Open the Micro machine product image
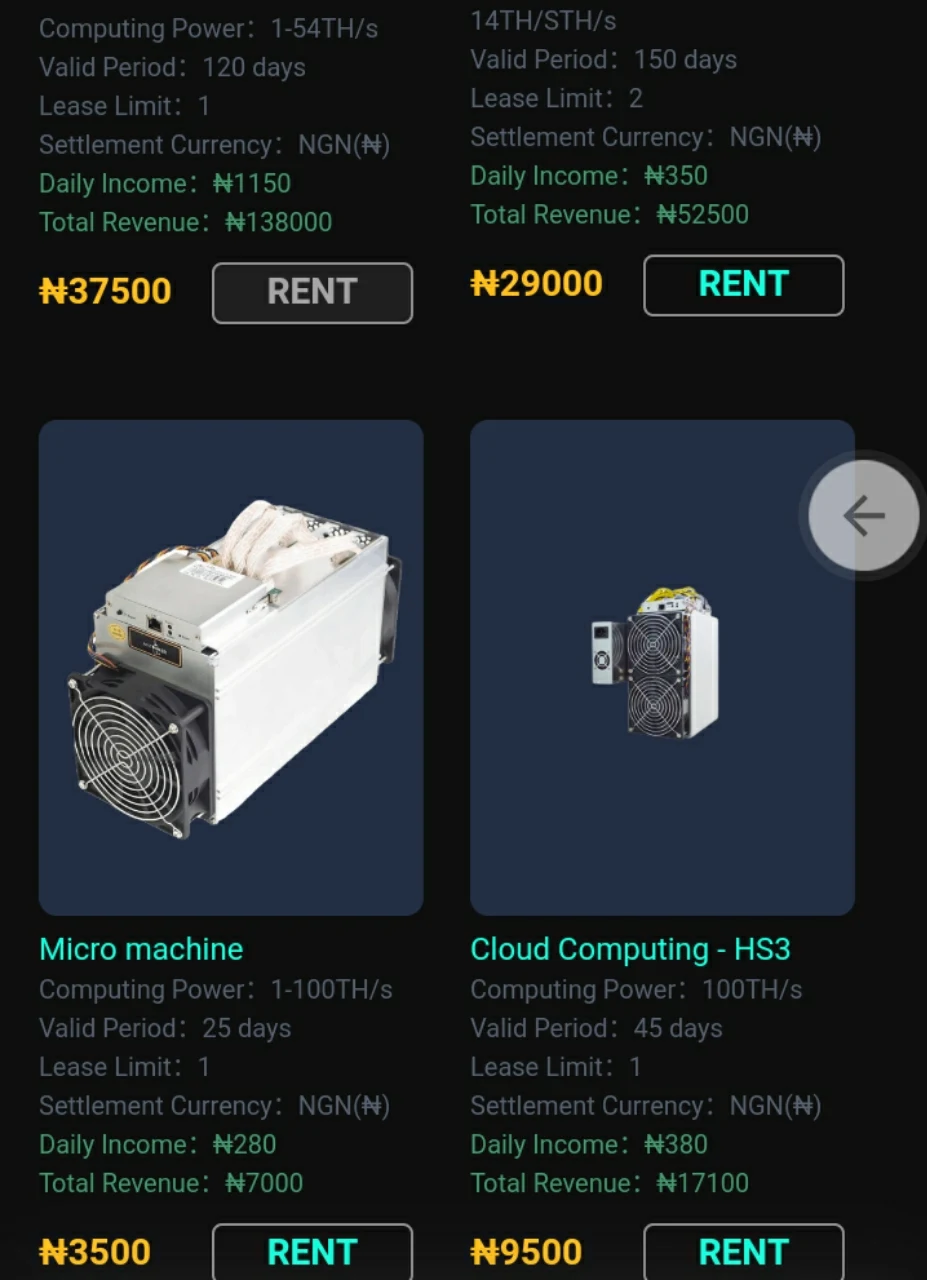 pos(231,667)
